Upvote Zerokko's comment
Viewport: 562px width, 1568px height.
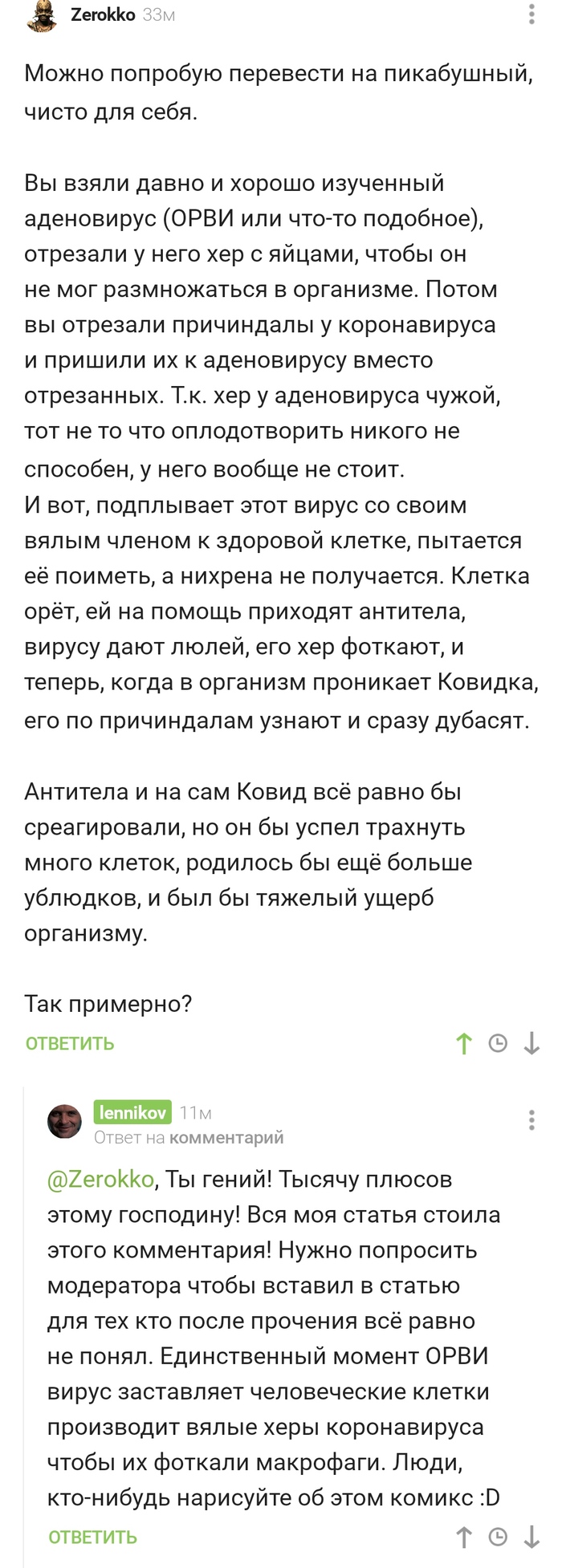[x=464, y=1043]
